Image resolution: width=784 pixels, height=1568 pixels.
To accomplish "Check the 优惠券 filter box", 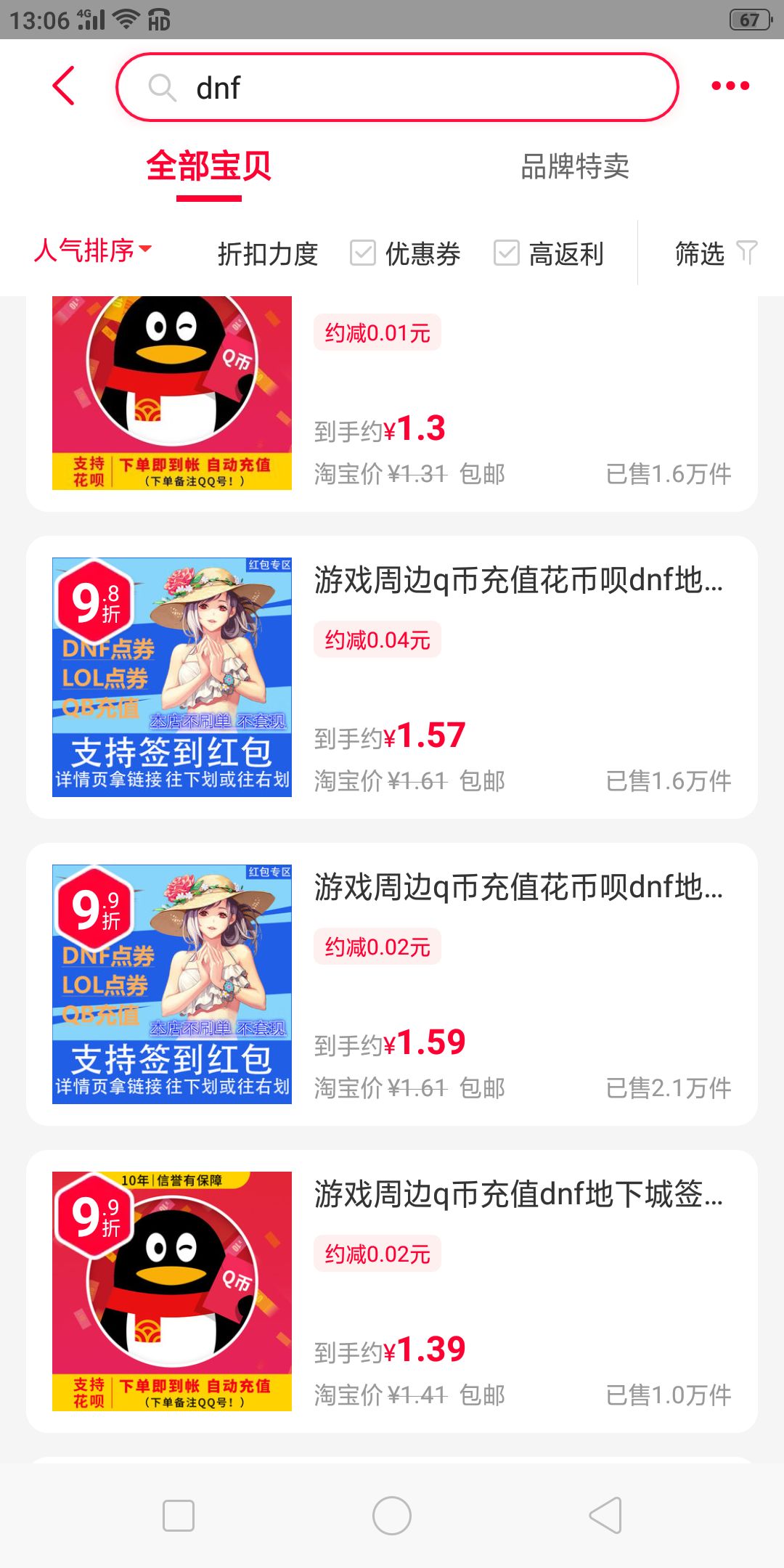I will pyautogui.click(x=362, y=253).
